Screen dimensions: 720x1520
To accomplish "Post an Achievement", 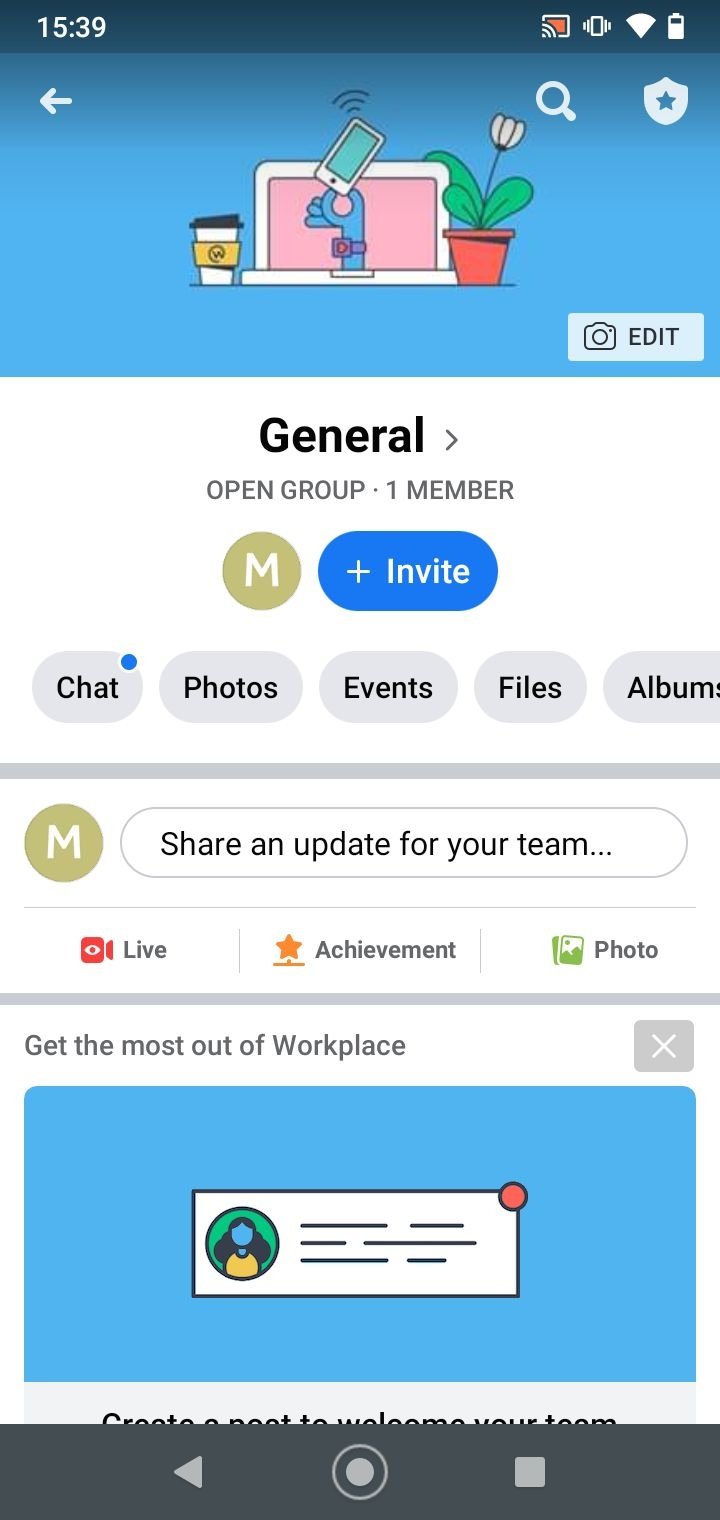I will (365, 950).
